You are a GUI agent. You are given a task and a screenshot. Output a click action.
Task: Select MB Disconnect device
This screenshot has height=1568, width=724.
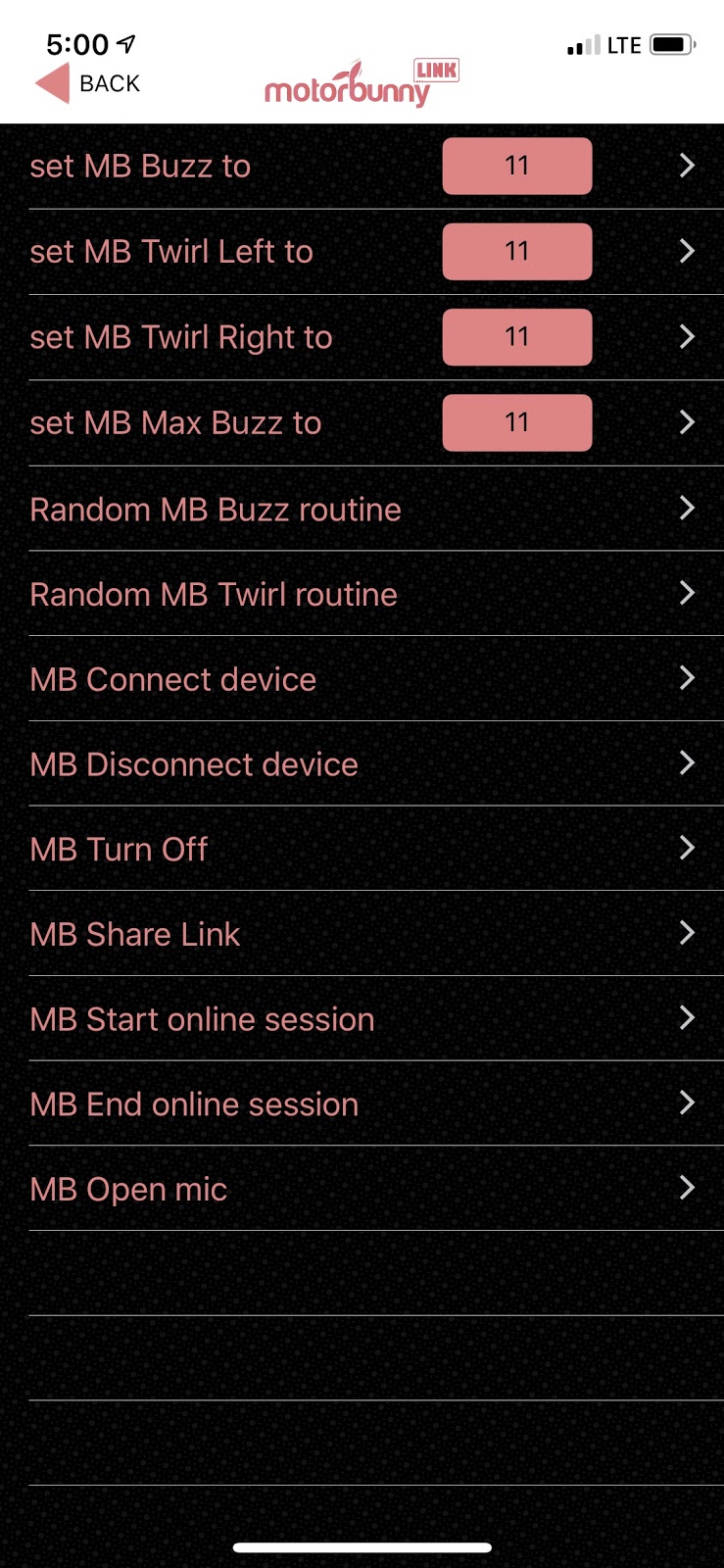[x=194, y=764]
